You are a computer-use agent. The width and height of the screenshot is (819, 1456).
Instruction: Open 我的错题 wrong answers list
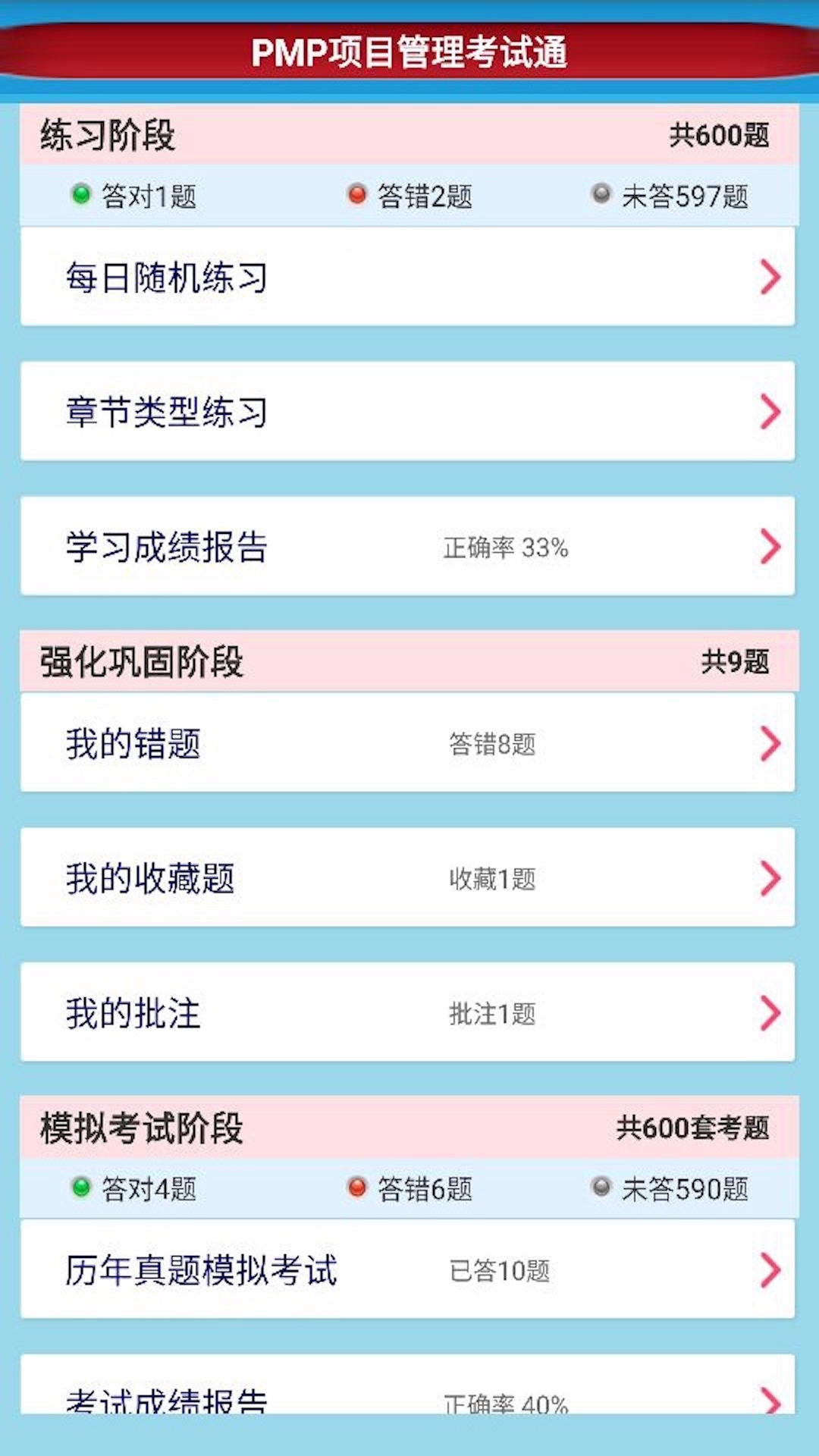coord(408,743)
